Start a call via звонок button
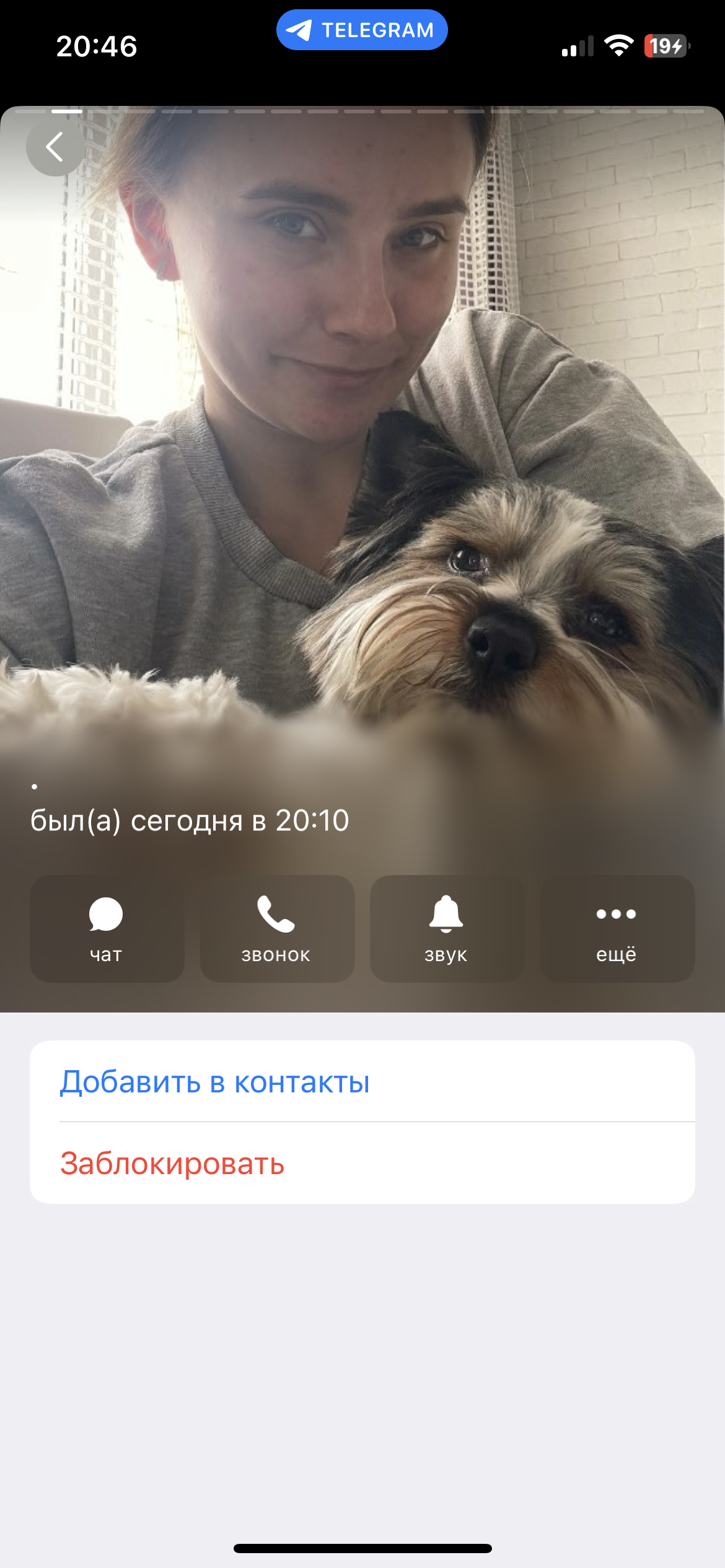725x1568 pixels. click(x=277, y=928)
